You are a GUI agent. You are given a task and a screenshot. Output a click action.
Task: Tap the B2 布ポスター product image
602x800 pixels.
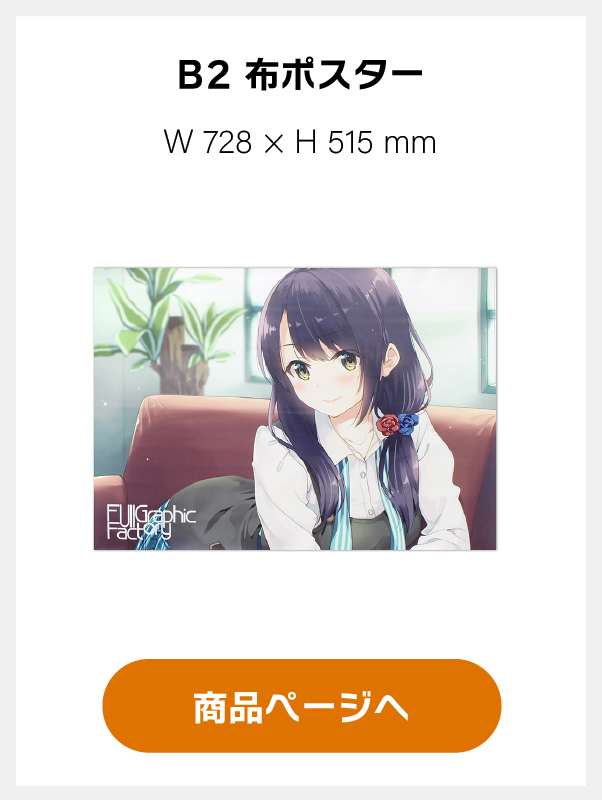click(x=295, y=409)
